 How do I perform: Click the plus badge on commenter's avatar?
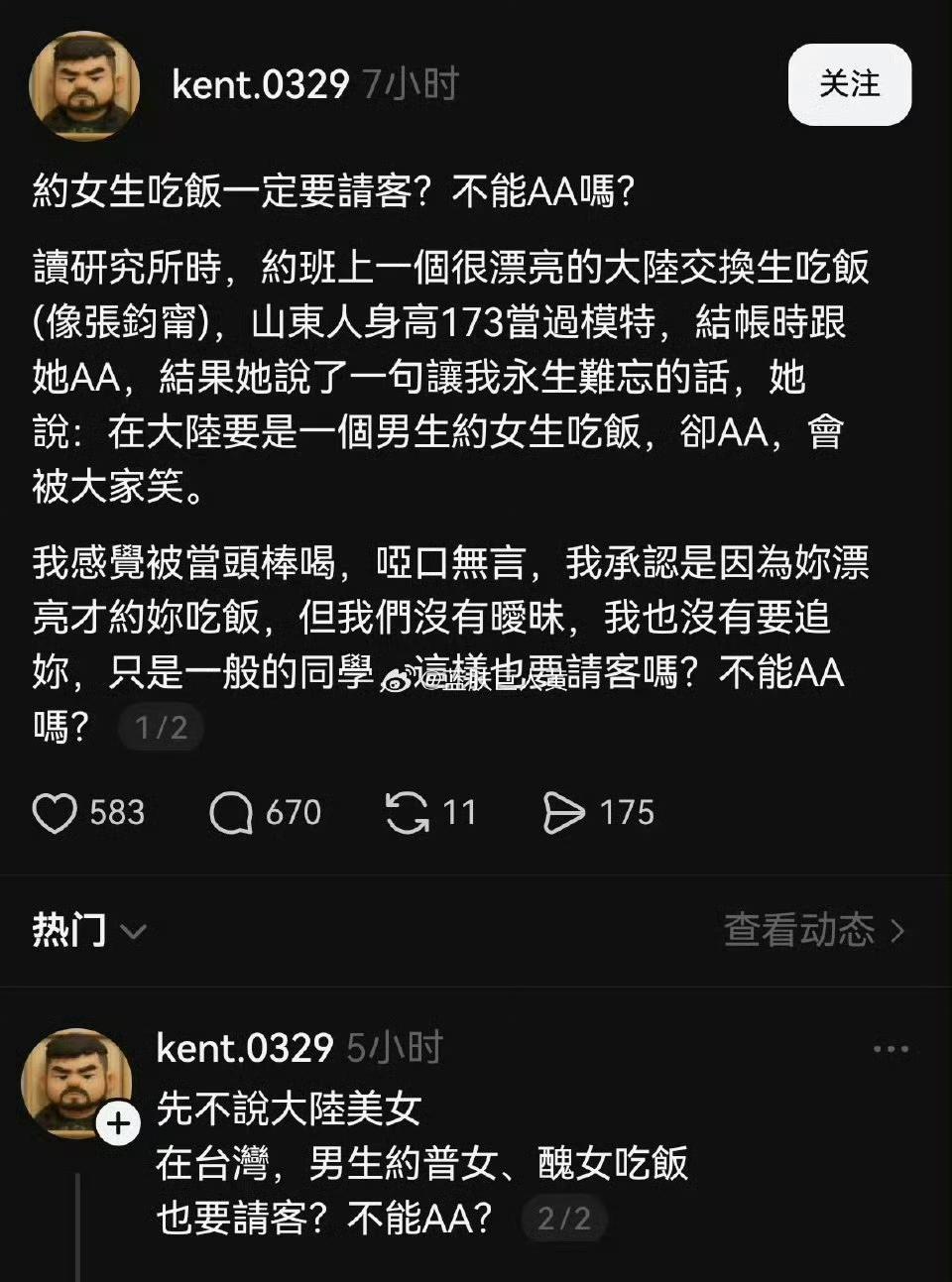pyautogui.click(x=116, y=1124)
